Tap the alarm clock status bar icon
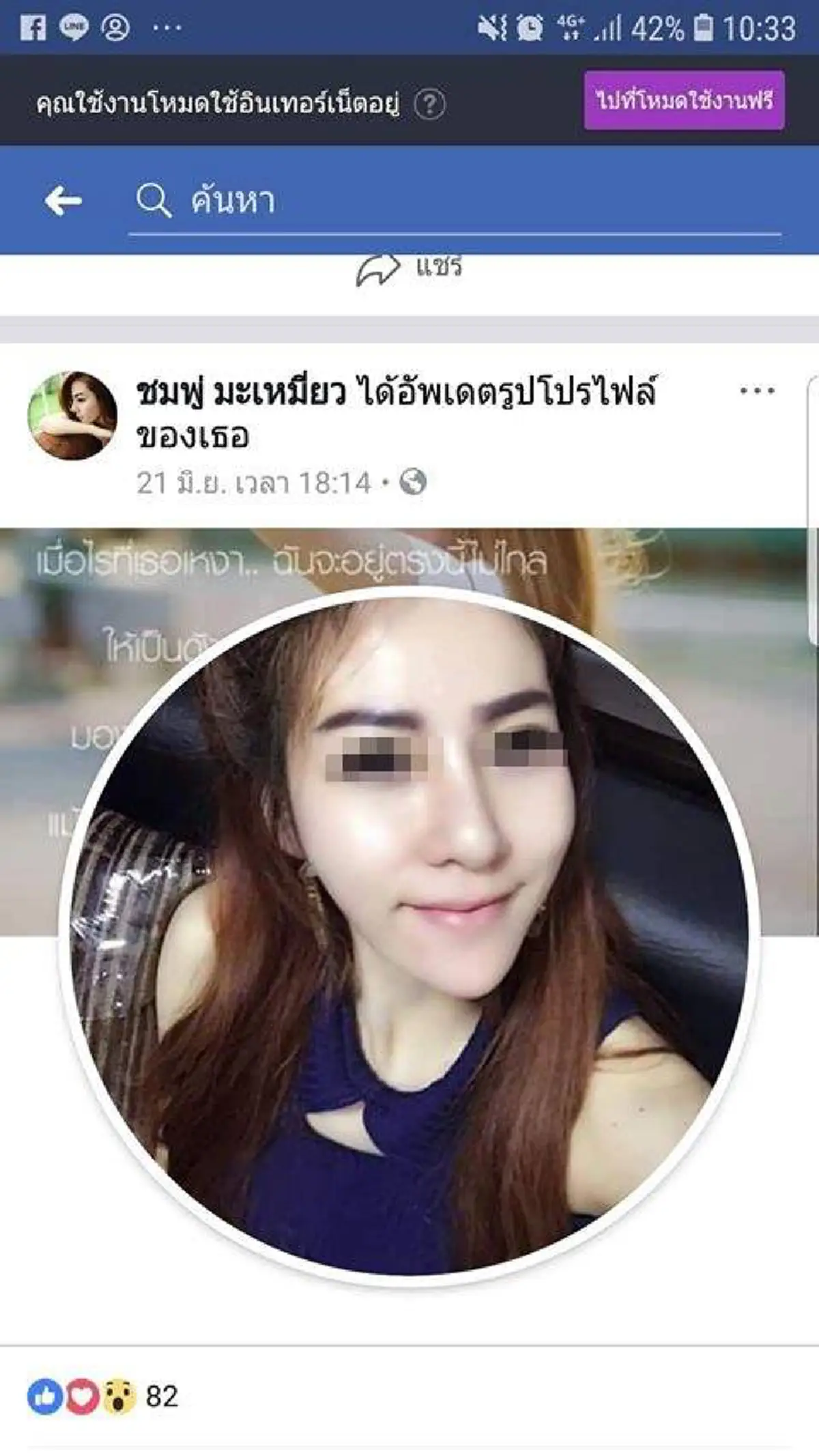 (529, 26)
